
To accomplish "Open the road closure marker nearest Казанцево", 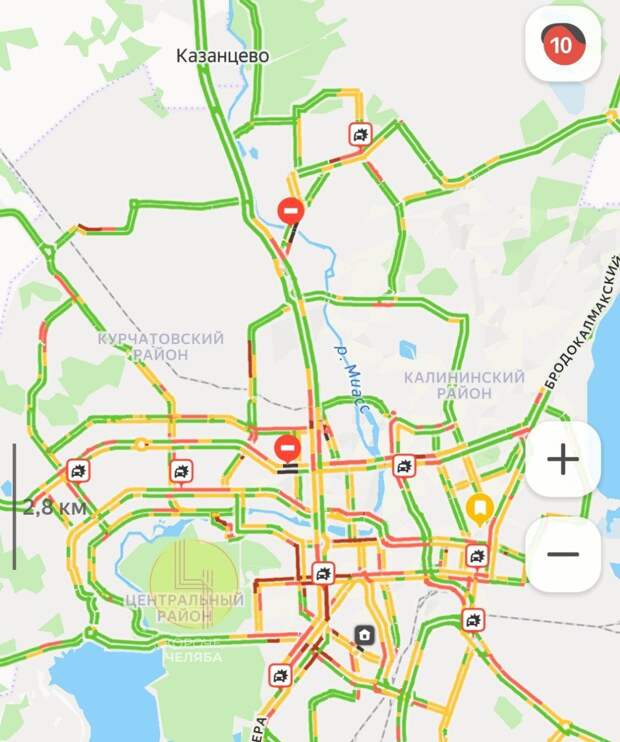I will 290,211.
